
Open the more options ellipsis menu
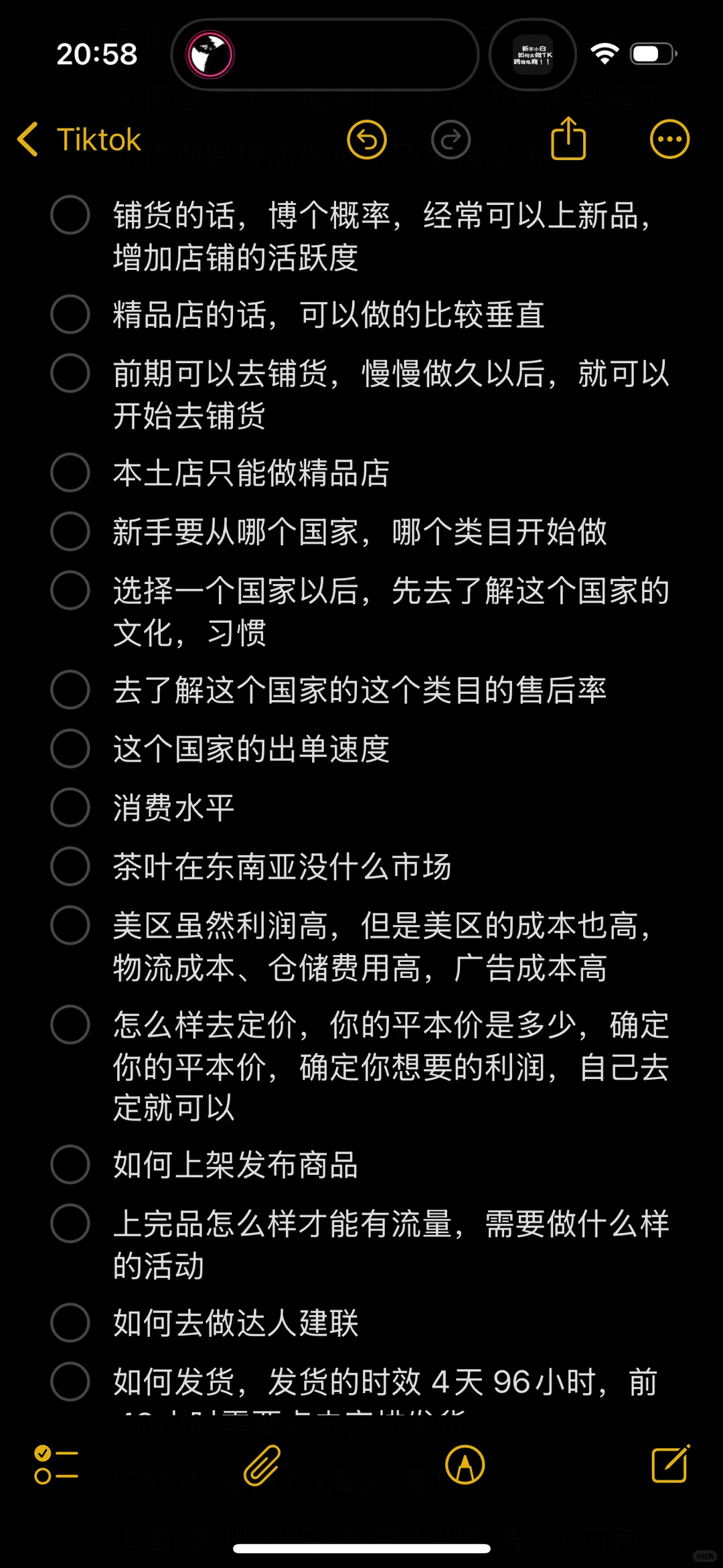click(x=669, y=140)
